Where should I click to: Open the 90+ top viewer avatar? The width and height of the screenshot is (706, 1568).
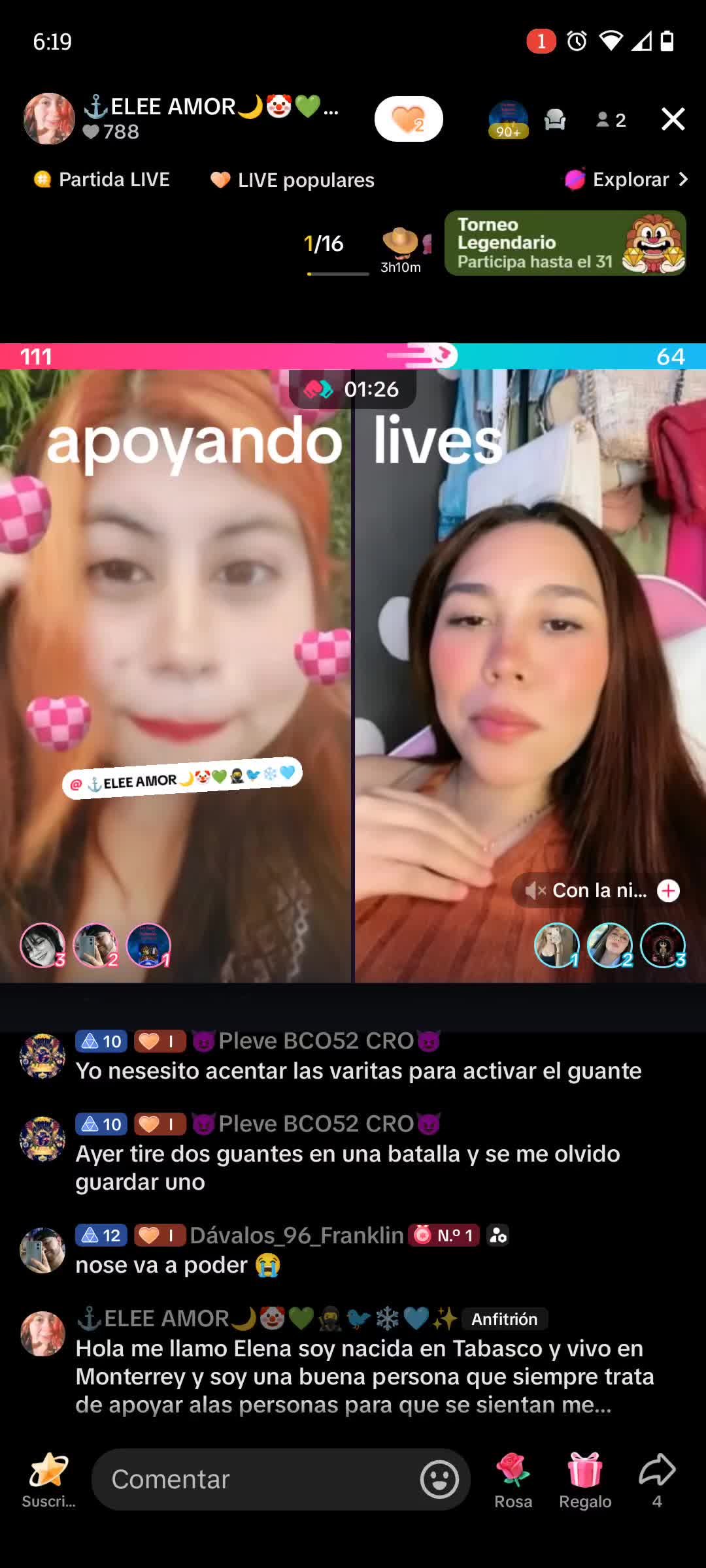(509, 120)
